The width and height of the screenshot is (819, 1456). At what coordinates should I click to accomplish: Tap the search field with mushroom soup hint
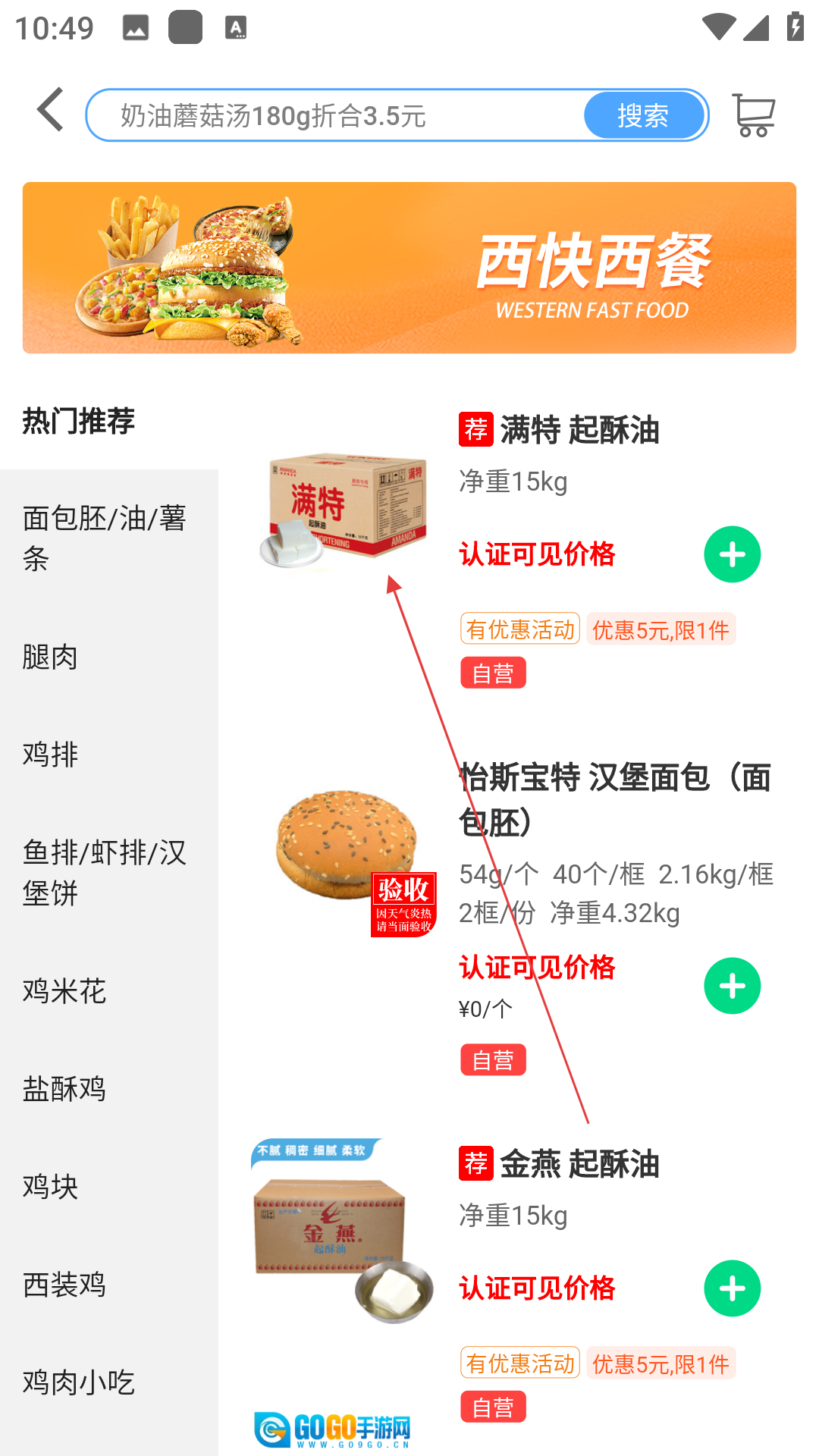coord(334,115)
